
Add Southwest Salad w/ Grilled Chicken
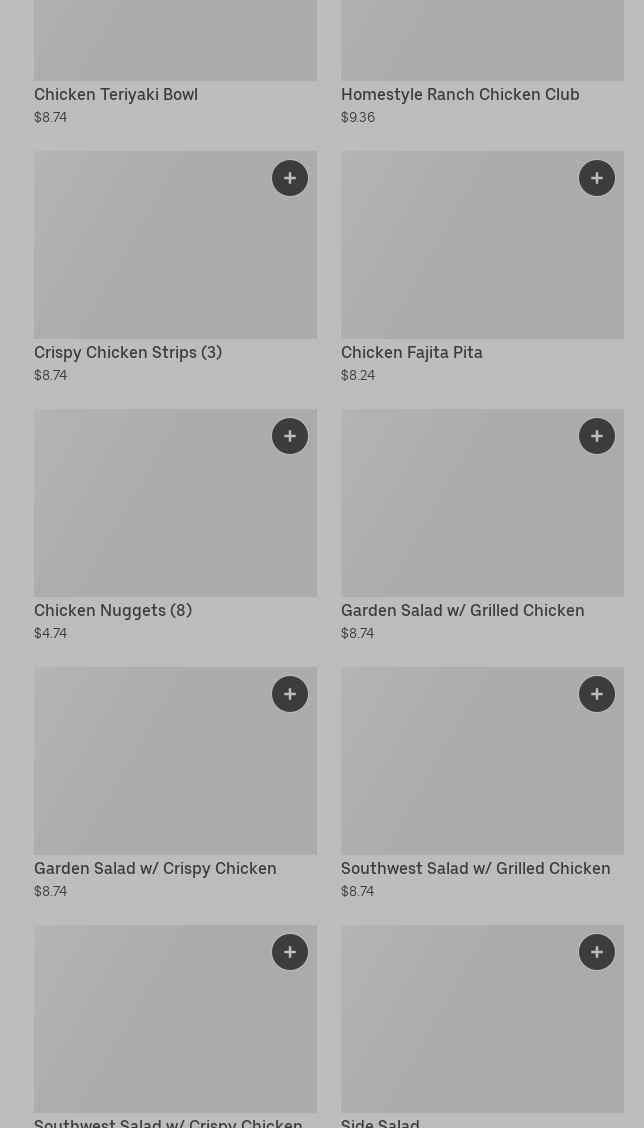(x=597, y=694)
